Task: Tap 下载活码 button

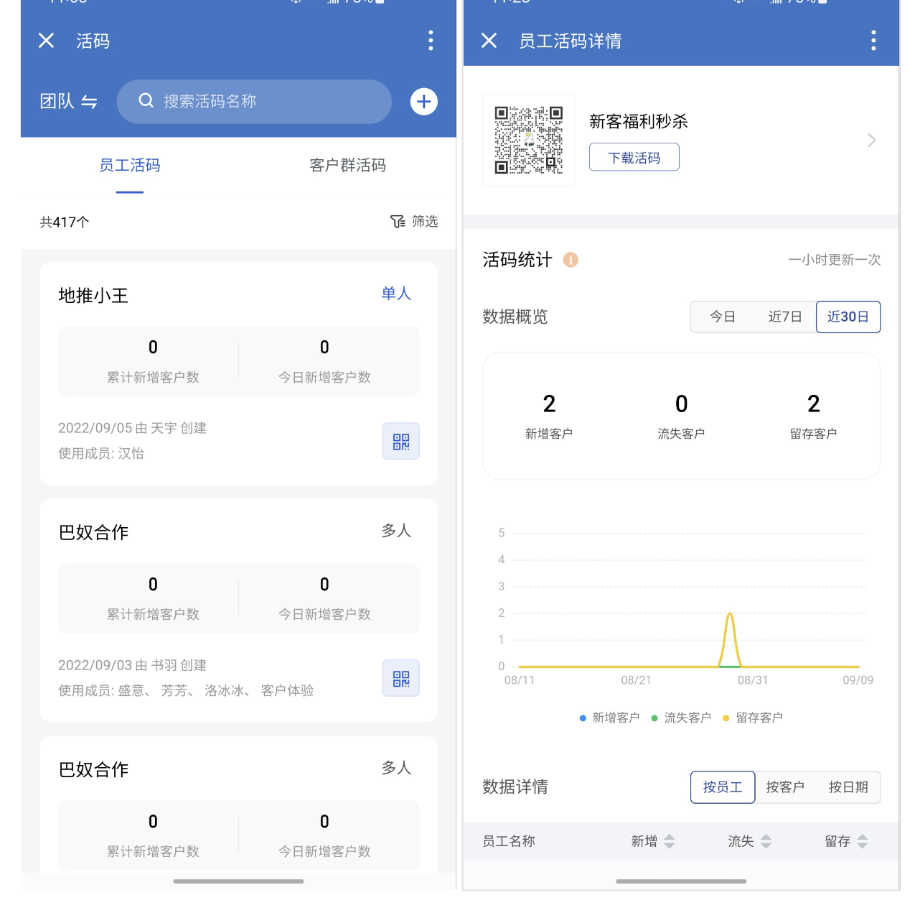Action: coord(634,157)
